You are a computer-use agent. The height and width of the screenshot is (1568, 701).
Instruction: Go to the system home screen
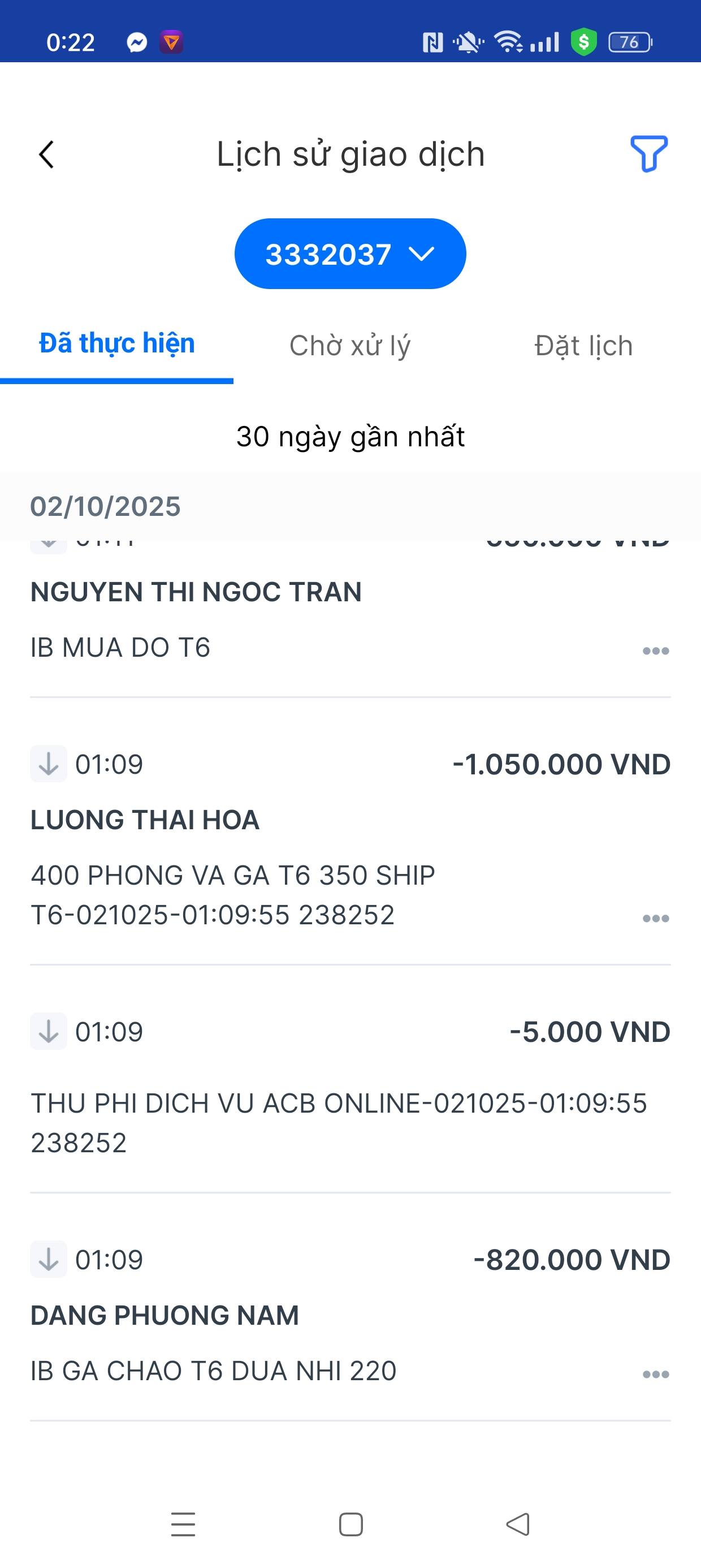click(x=350, y=1525)
